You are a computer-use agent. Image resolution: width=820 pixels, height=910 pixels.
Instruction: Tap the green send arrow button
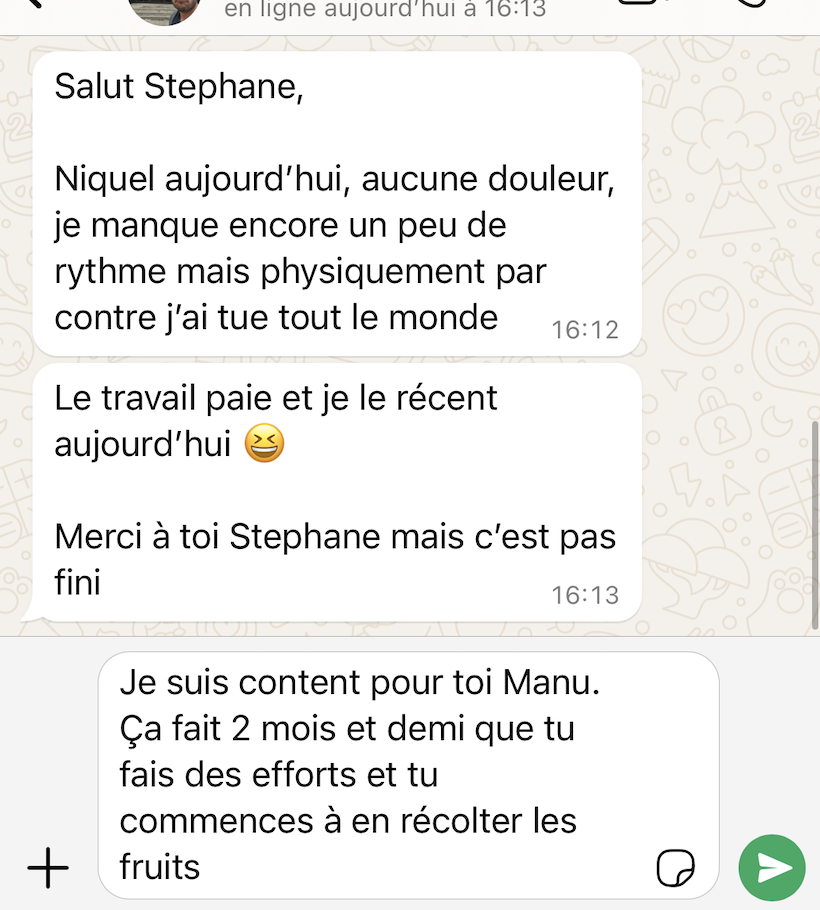coord(771,868)
